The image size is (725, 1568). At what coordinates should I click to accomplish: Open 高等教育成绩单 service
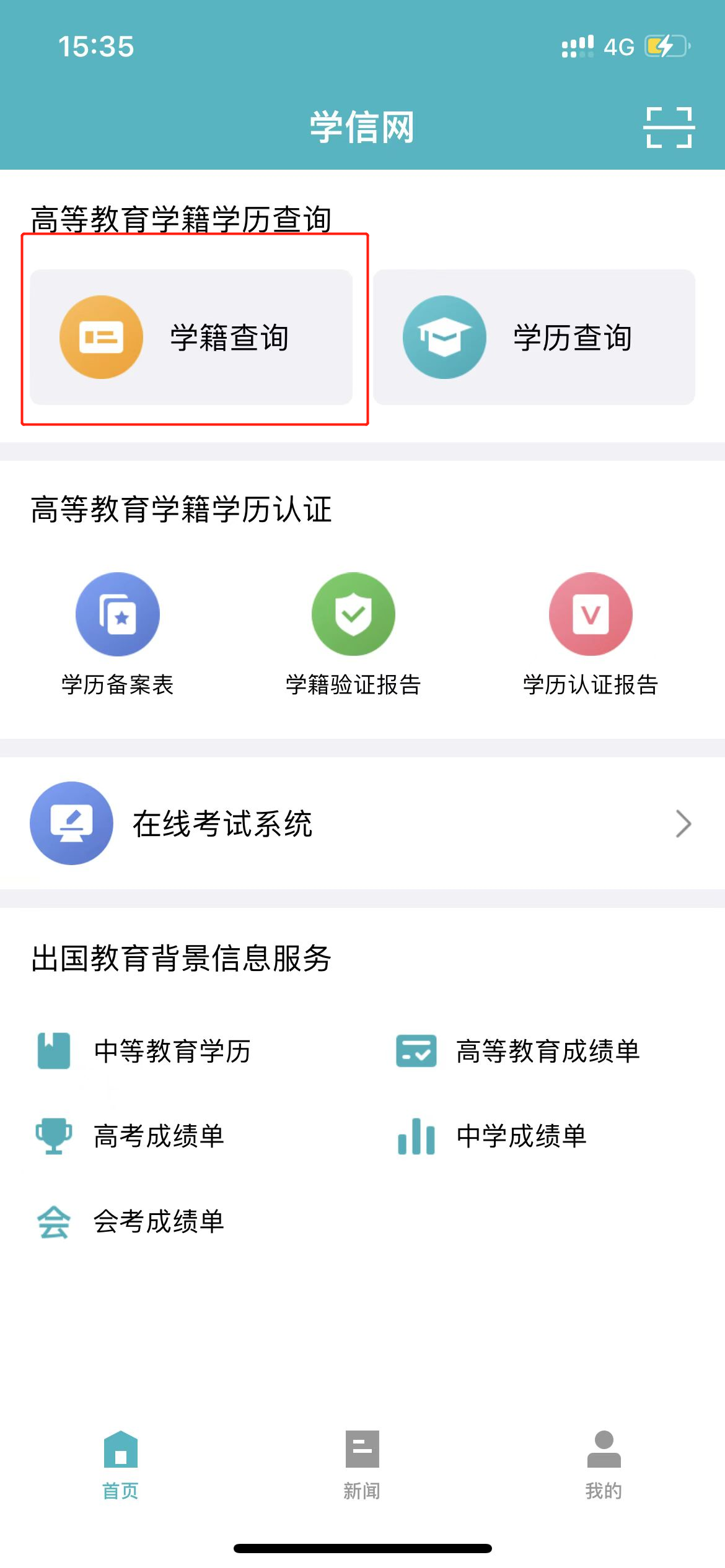click(x=518, y=1051)
